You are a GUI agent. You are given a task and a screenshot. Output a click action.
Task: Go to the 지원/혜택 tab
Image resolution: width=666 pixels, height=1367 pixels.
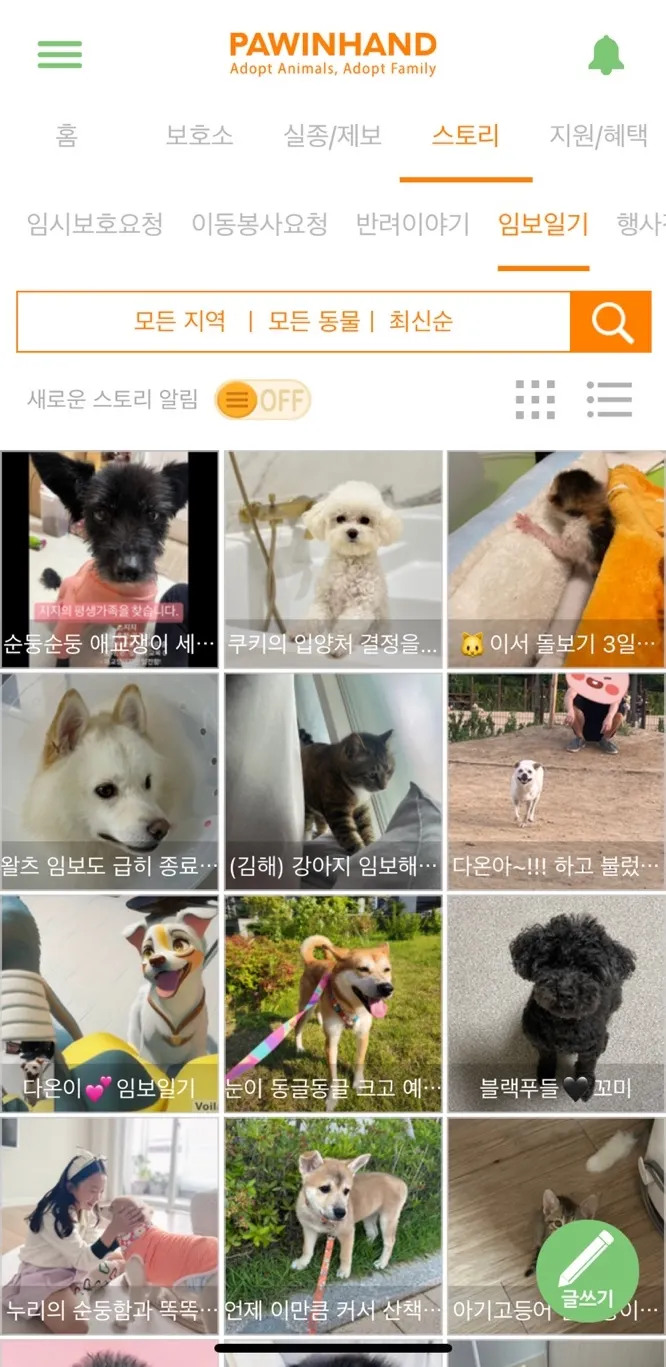click(598, 136)
